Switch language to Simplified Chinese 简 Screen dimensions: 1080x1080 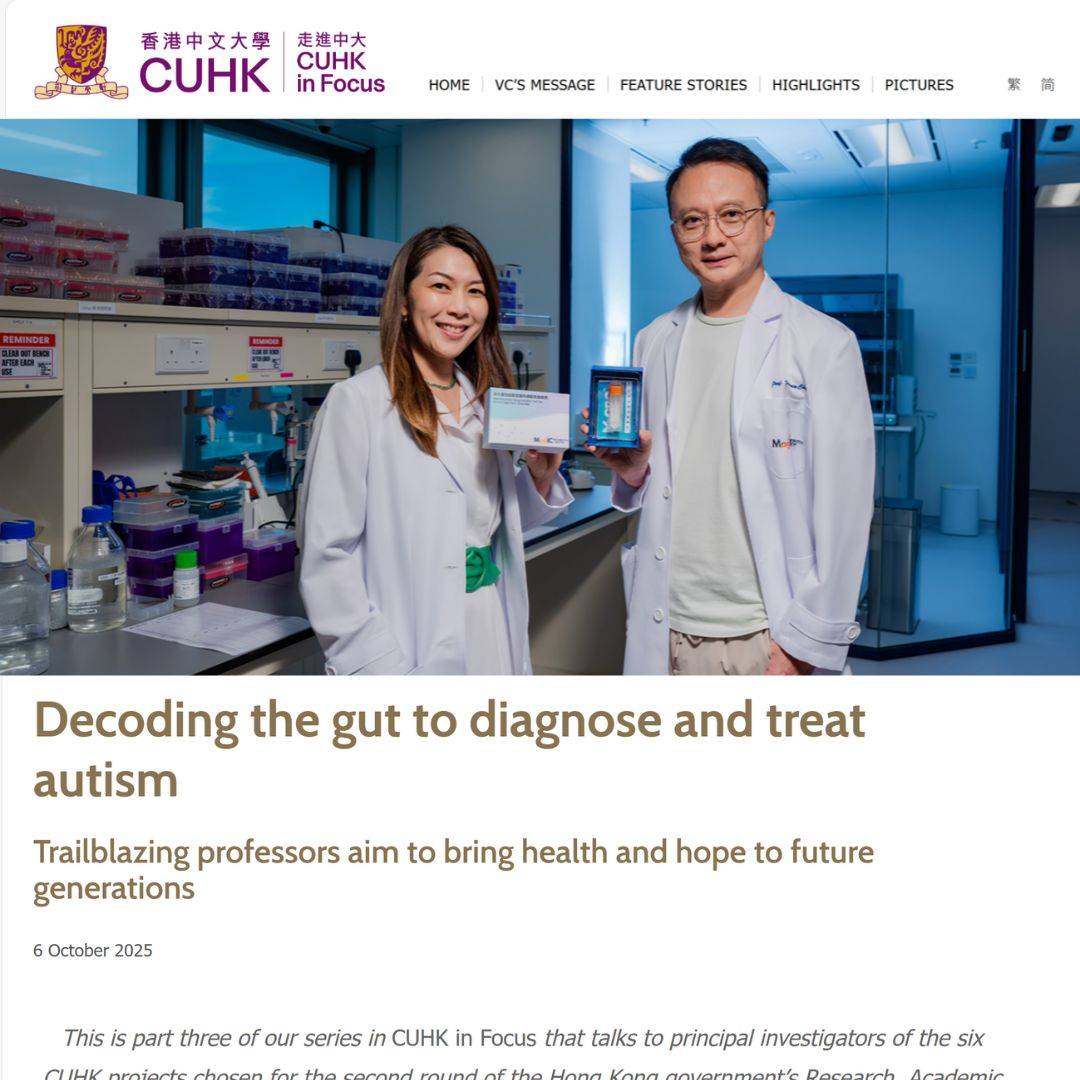tap(1047, 85)
